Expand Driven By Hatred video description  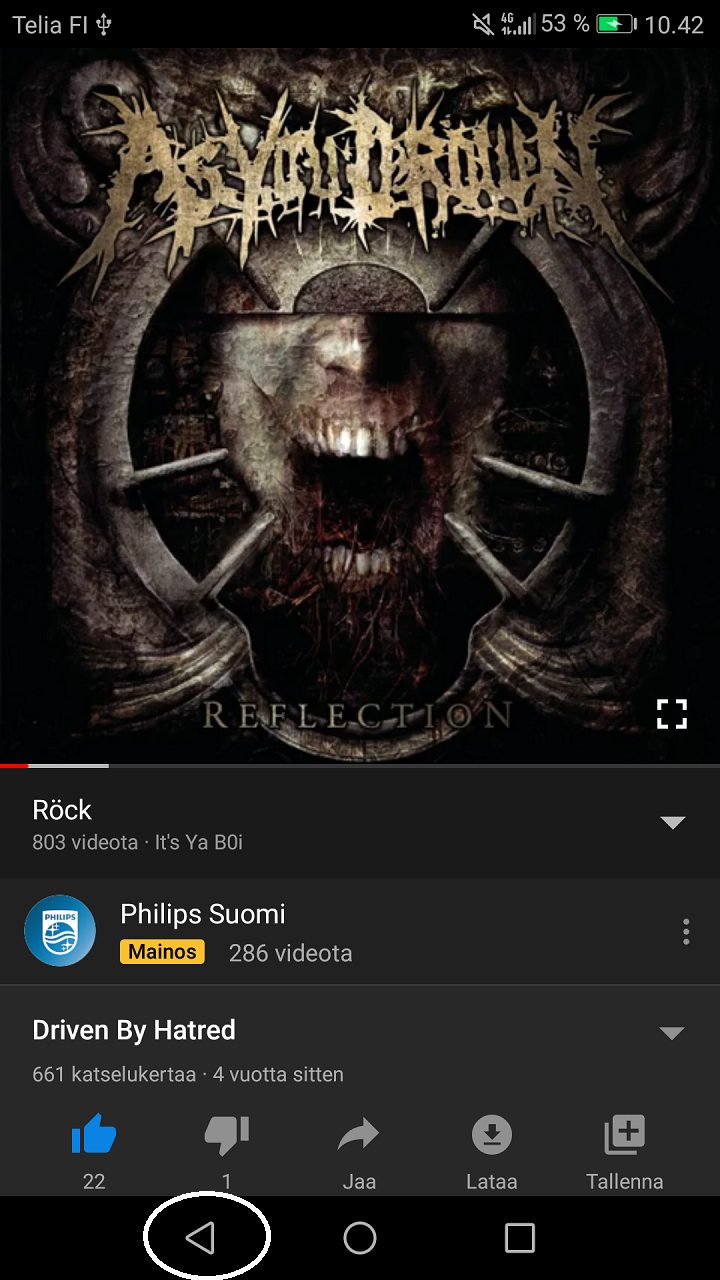[672, 1033]
